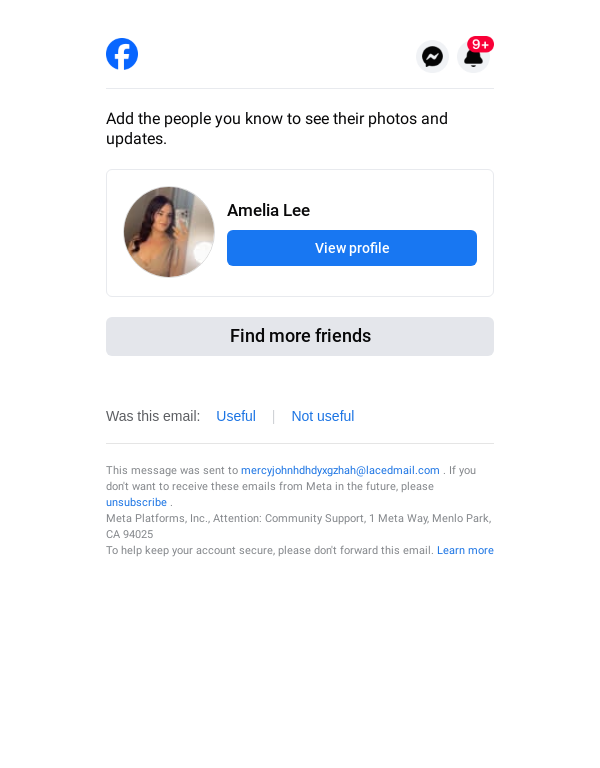The image size is (600, 768).
Task: Unsubscribe from Meta emails
Action: click(136, 502)
